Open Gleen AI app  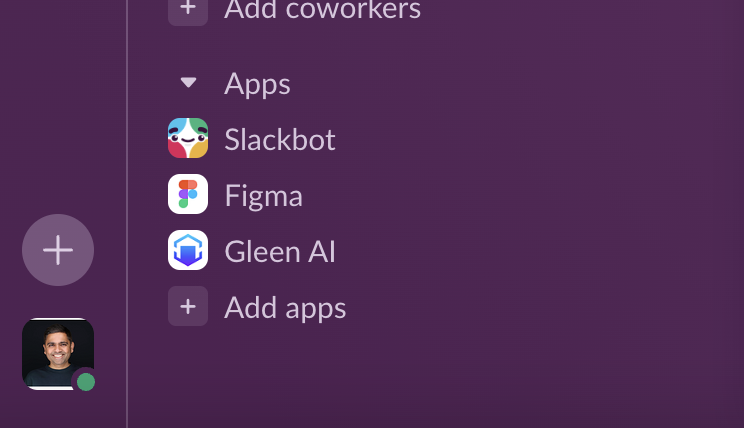[x=279, y=251]
